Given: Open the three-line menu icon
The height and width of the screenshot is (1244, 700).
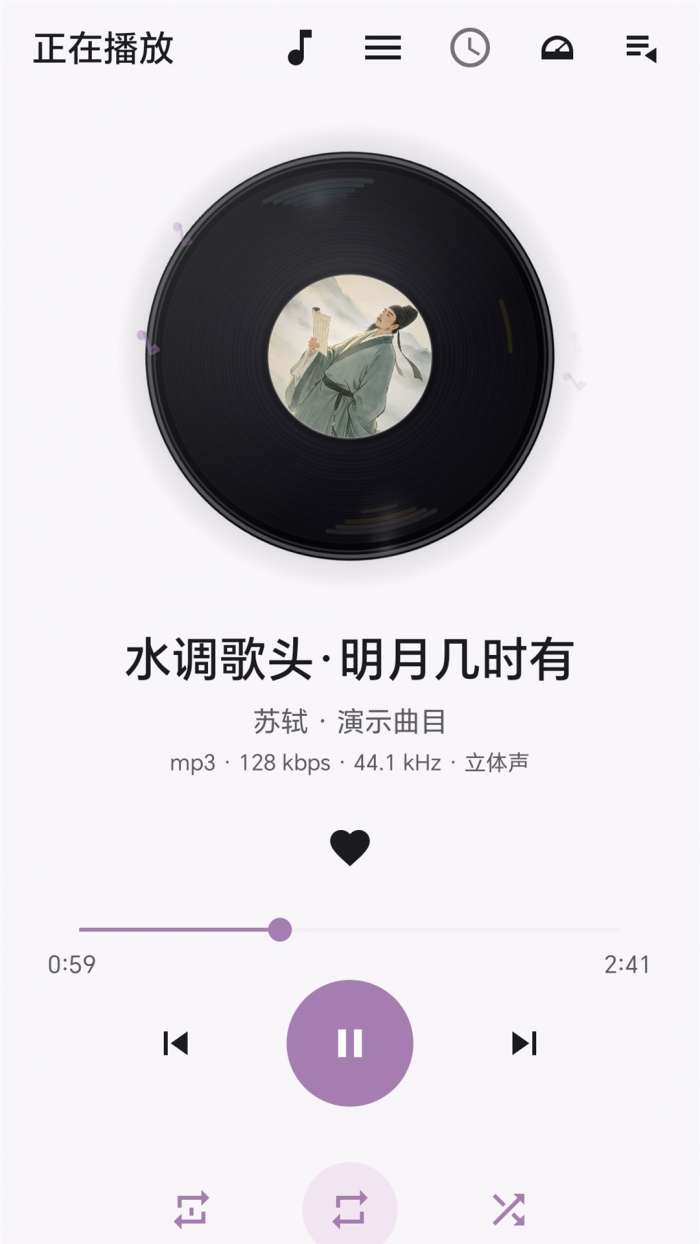Looking at the screenshot, I should pyautogui.click(x=383, y=48).
